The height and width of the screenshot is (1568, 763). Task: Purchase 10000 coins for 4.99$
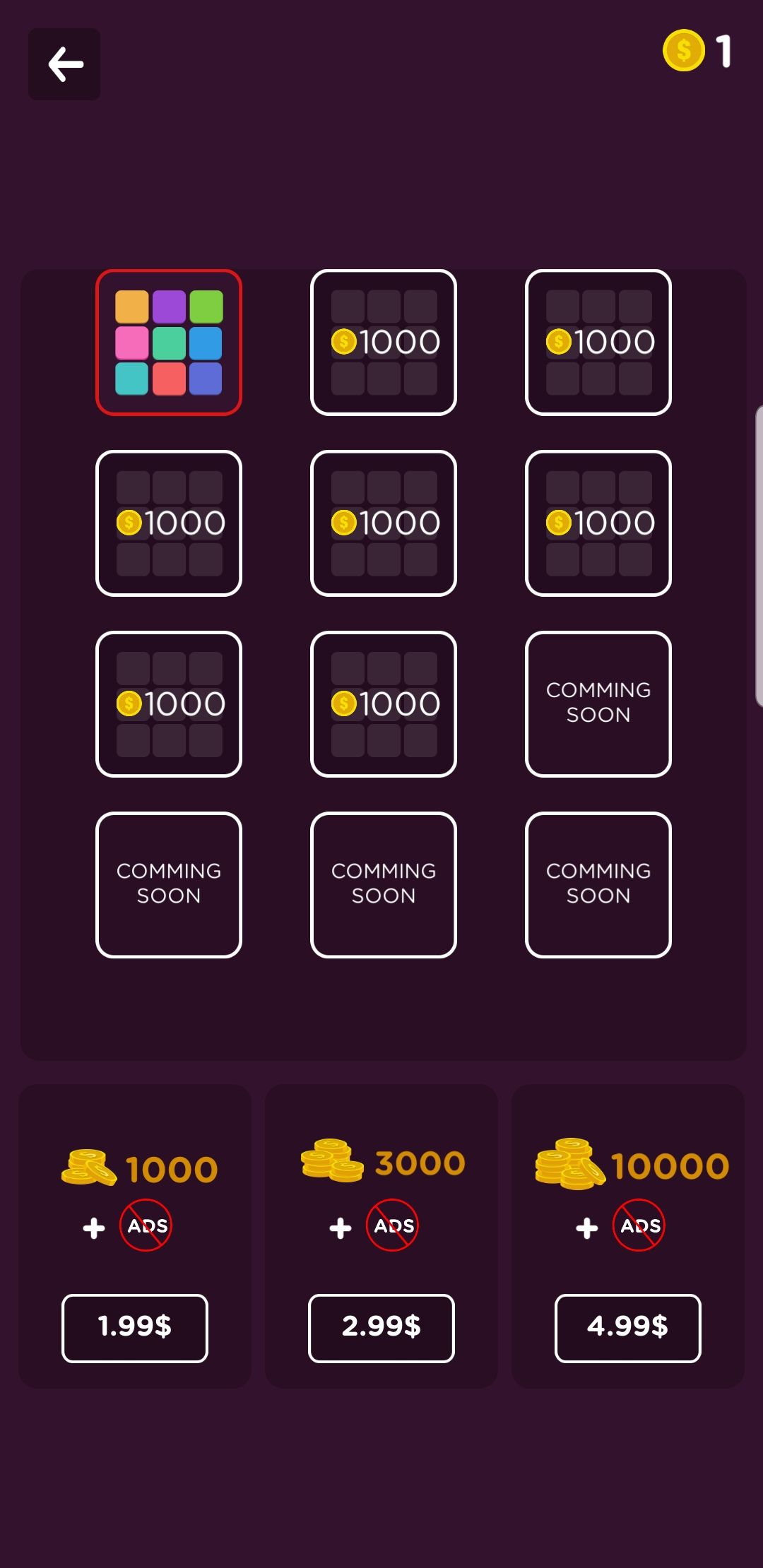627,1327
